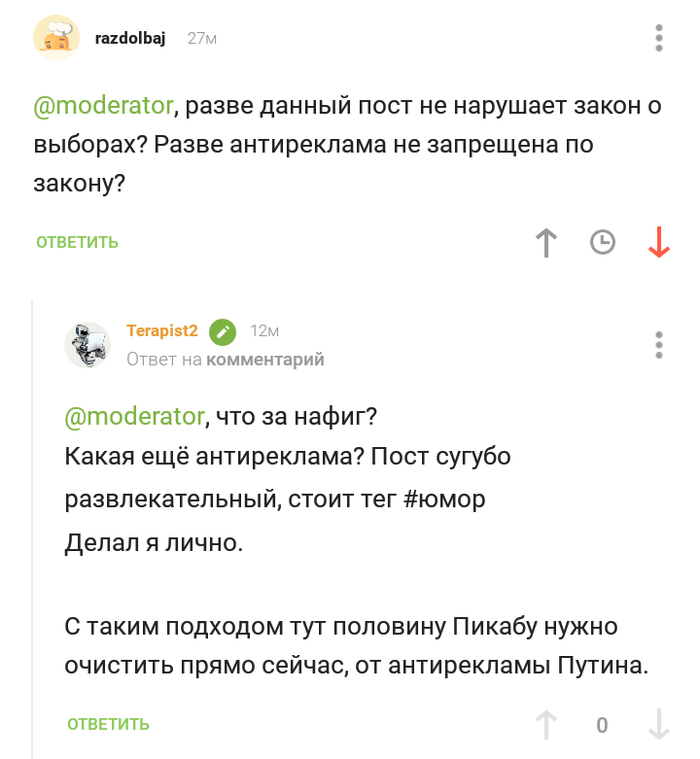Tap clock icon on razdolbaj's comment

[x=602, y=242]
